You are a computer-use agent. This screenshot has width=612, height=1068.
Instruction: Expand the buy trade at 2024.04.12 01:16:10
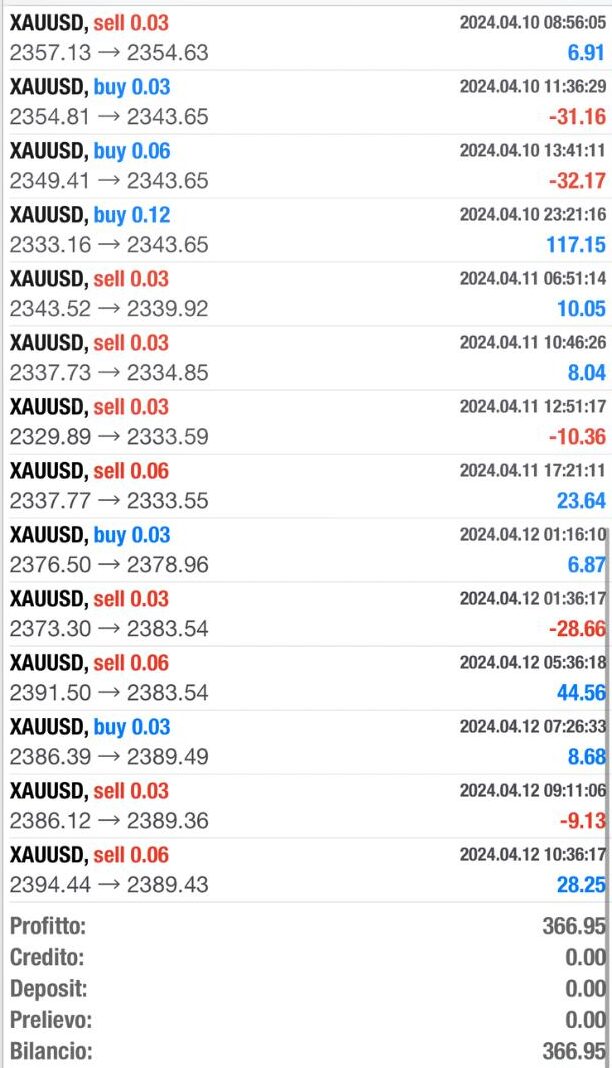click(306, 550)
